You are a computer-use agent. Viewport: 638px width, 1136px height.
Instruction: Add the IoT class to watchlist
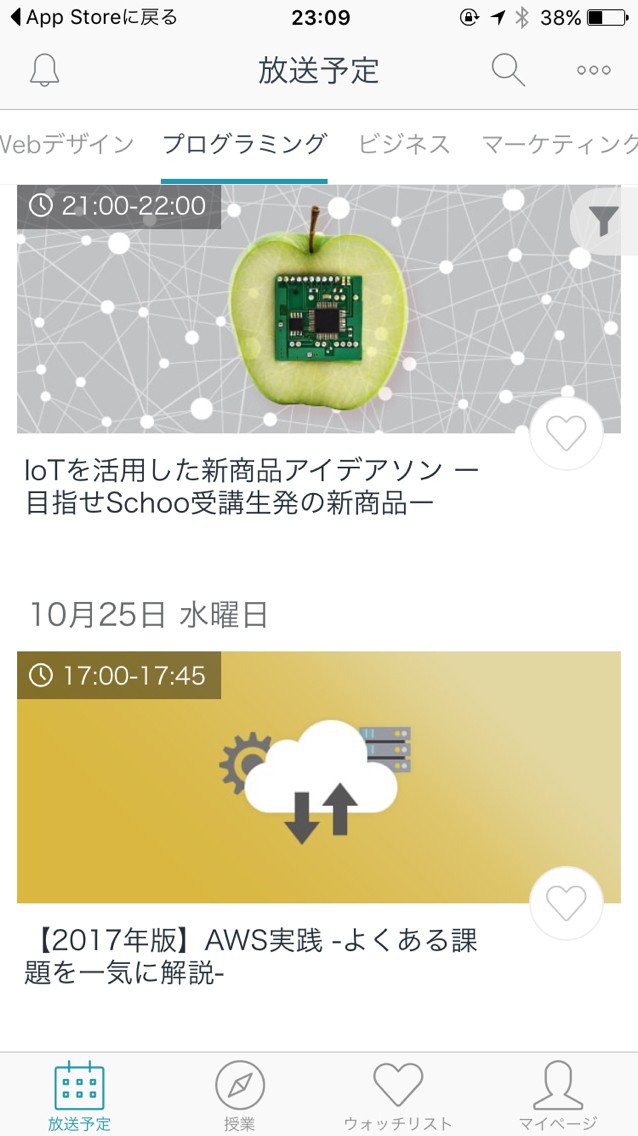click(x=566, y=433)
